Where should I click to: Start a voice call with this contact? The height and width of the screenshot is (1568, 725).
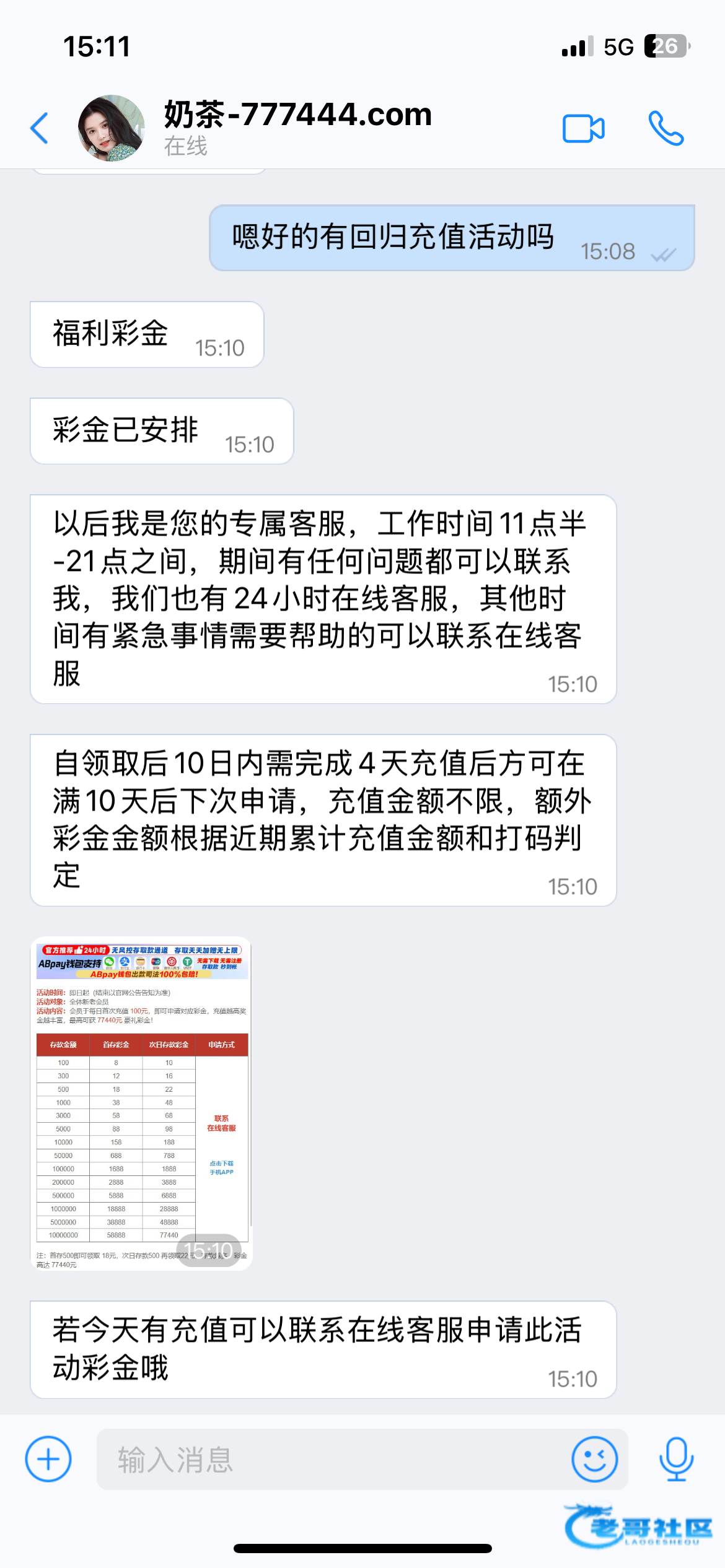tap(666, 128)
